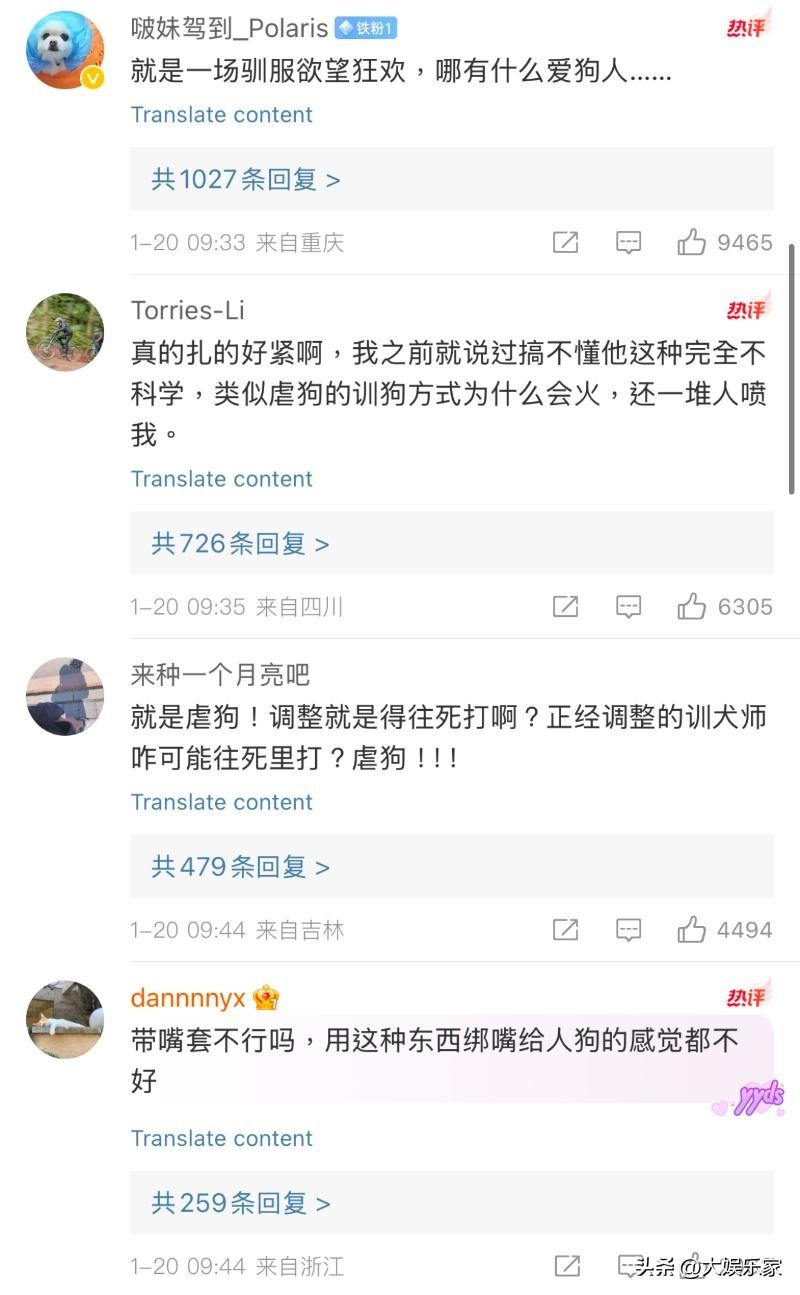Open 来种一个月亮吧's avatar

click(64, 696)
